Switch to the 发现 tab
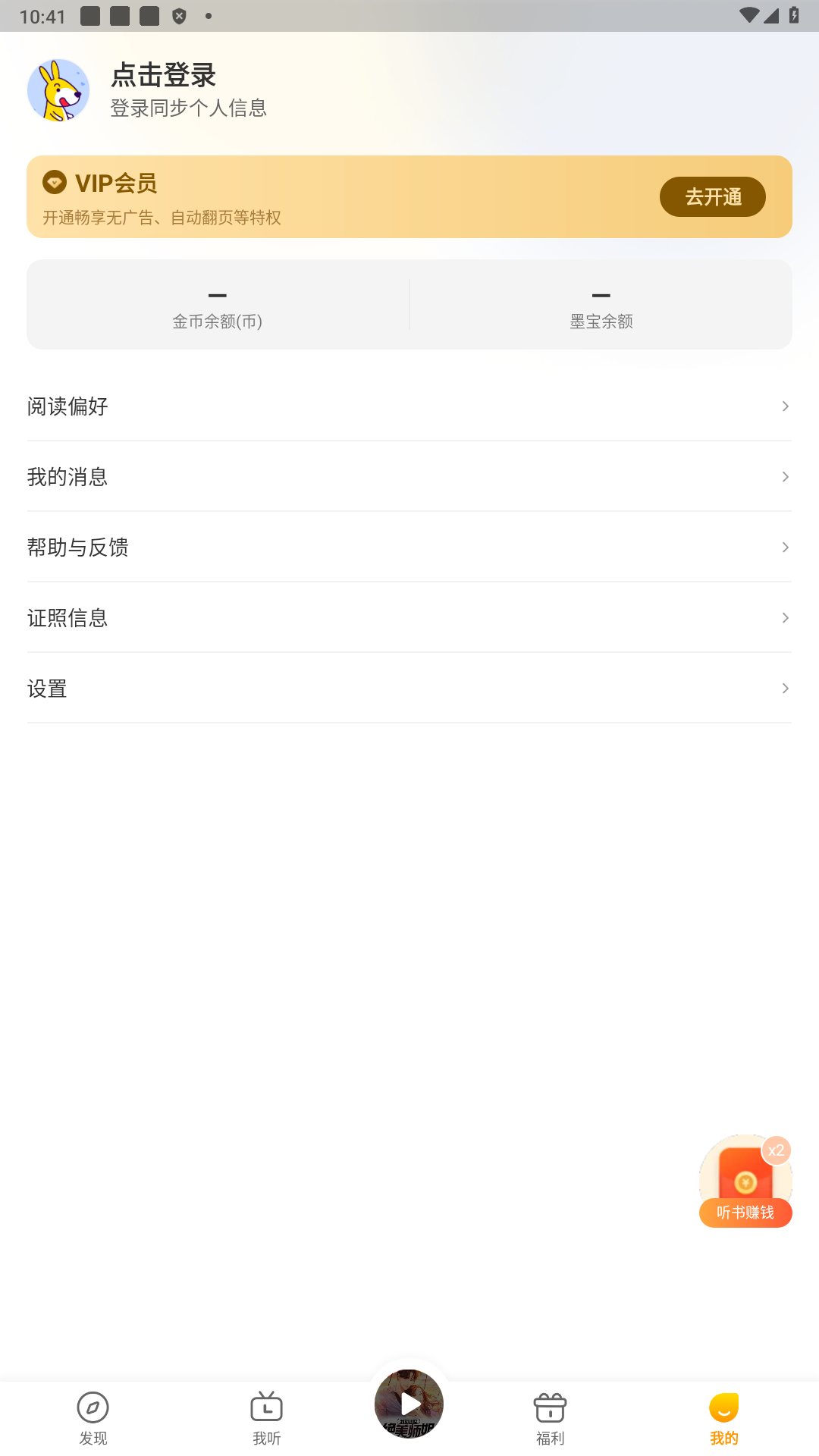 coord(93,1418)
